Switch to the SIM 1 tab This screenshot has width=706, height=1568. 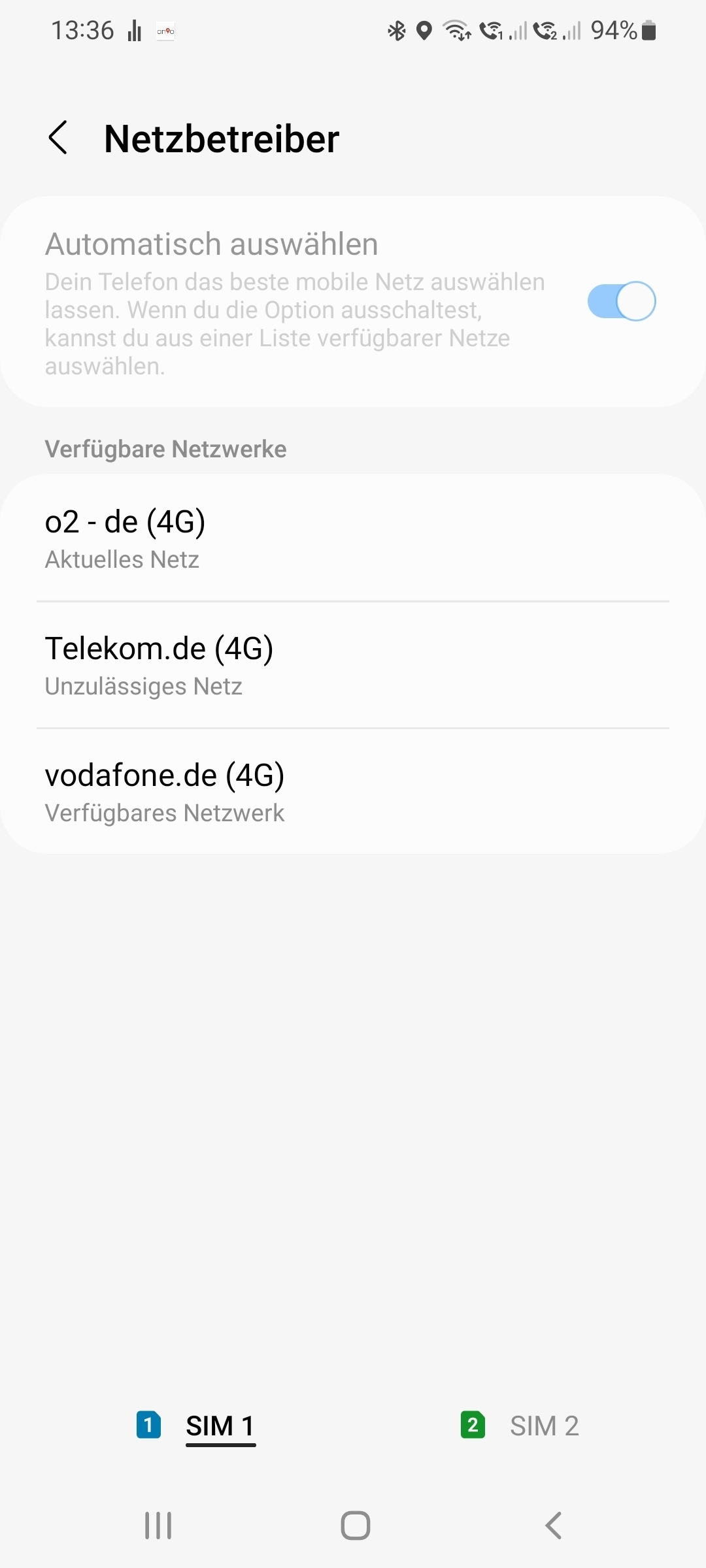[196, 1426]
